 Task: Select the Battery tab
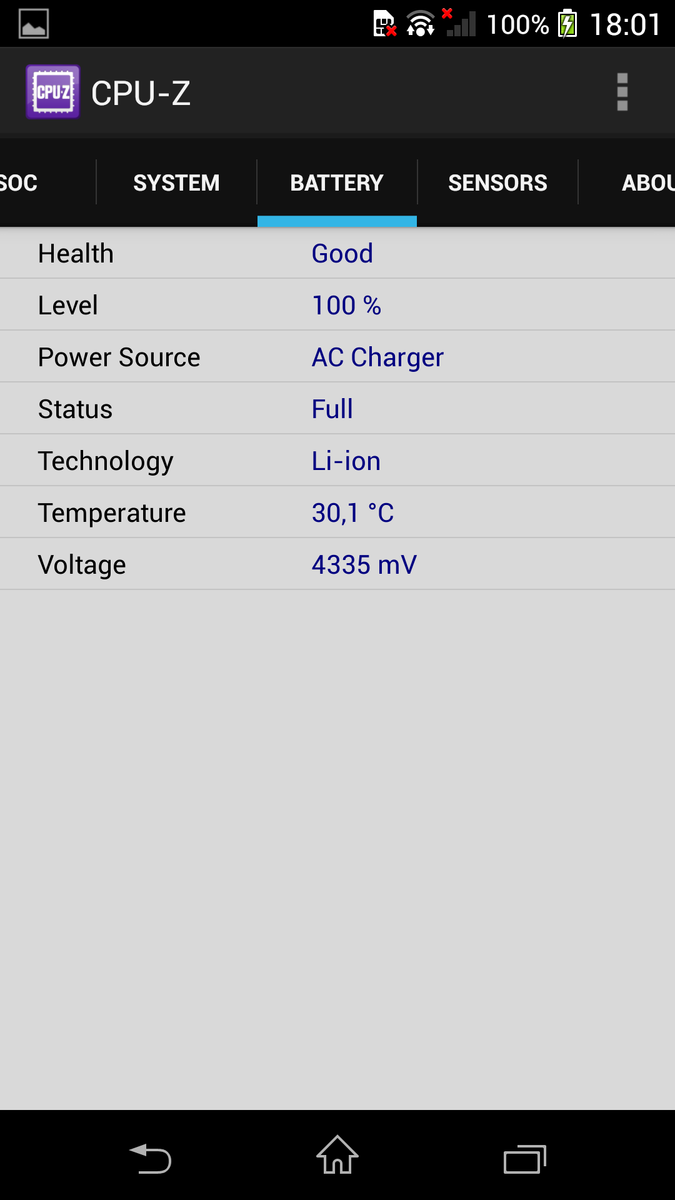click(x=337, y=183)
